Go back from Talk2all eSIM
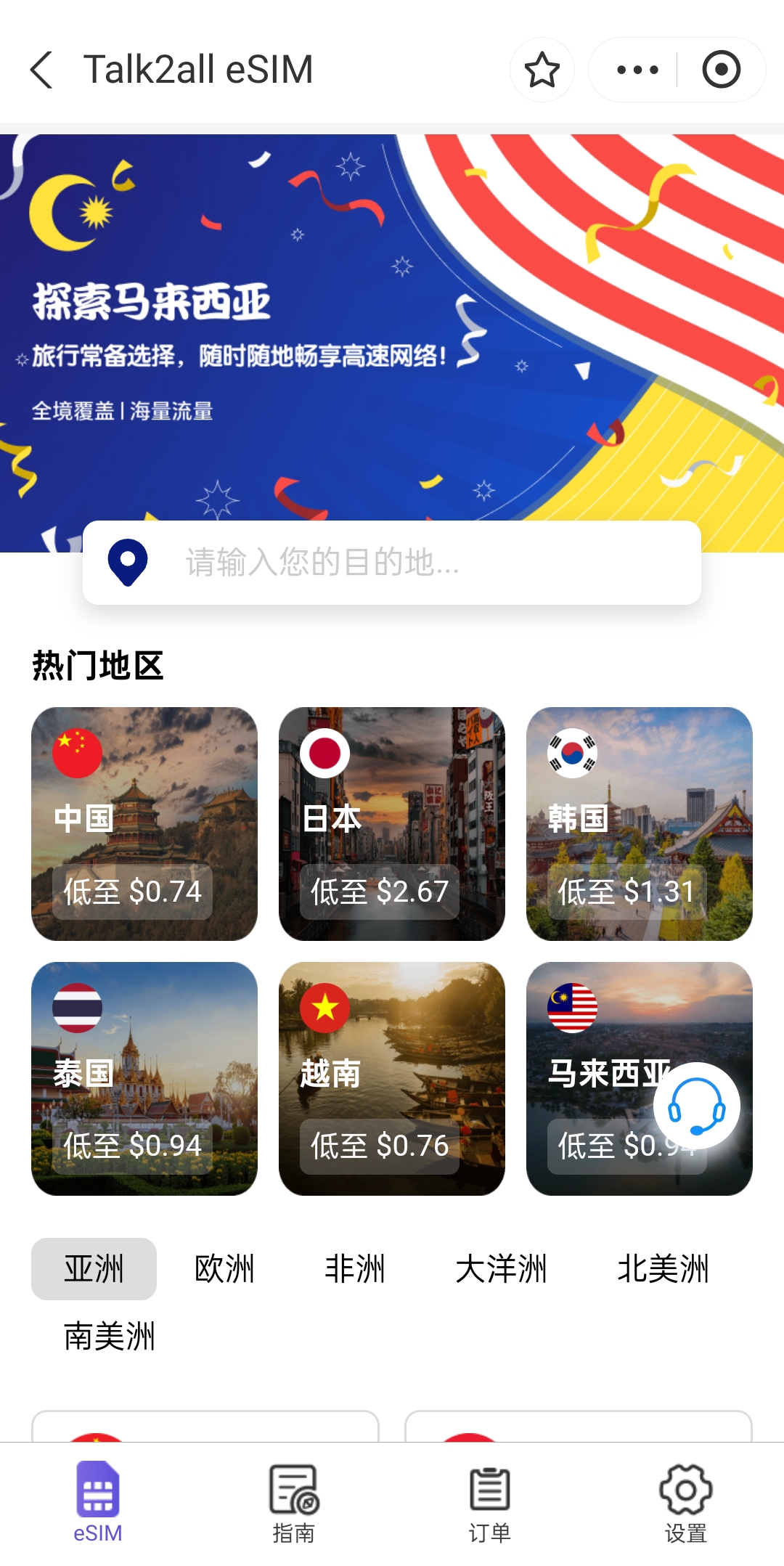The height and width of the screenshot is (1566, 784). pos(42,70)
